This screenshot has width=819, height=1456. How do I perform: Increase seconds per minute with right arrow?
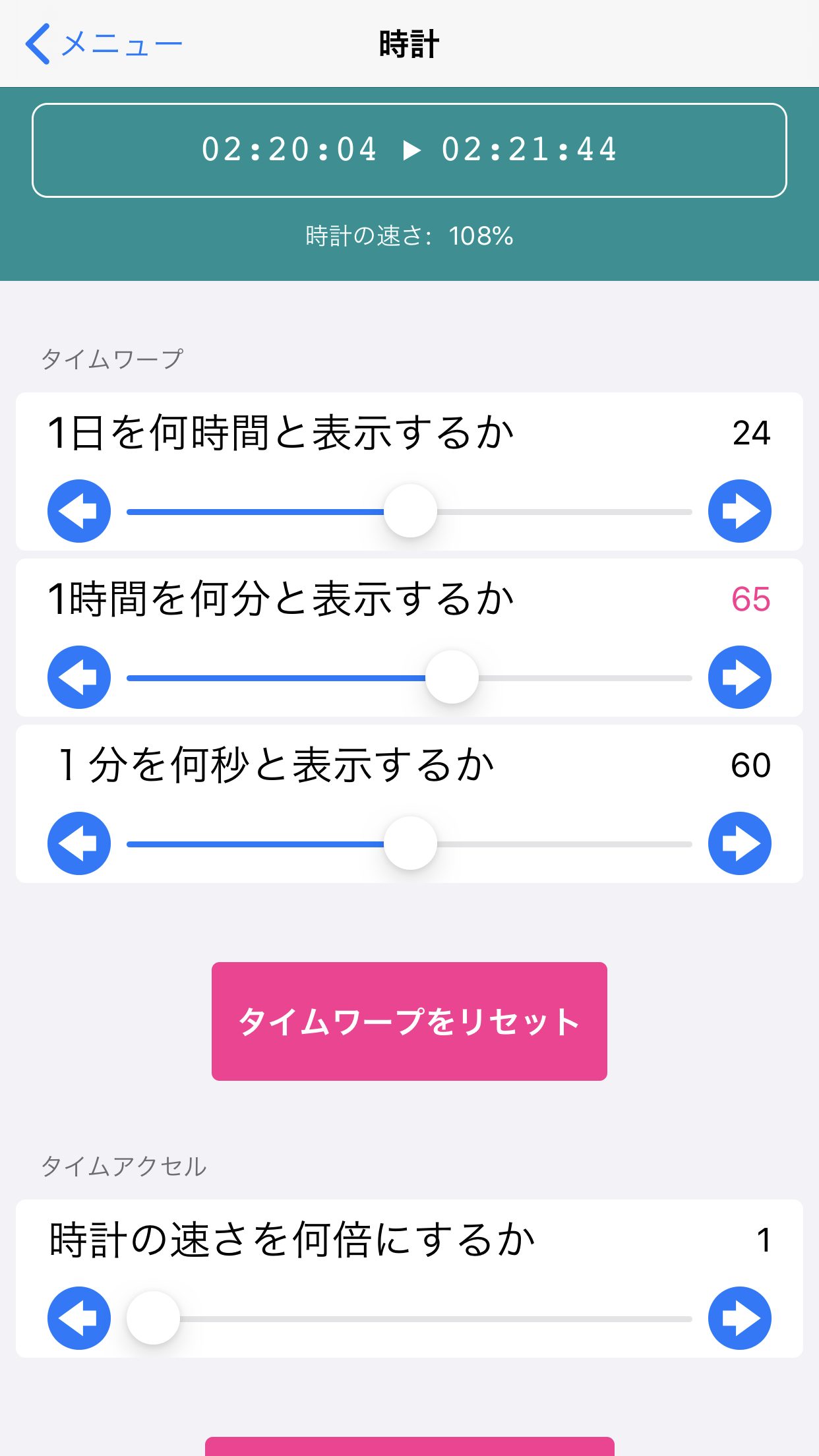point(740,843)
